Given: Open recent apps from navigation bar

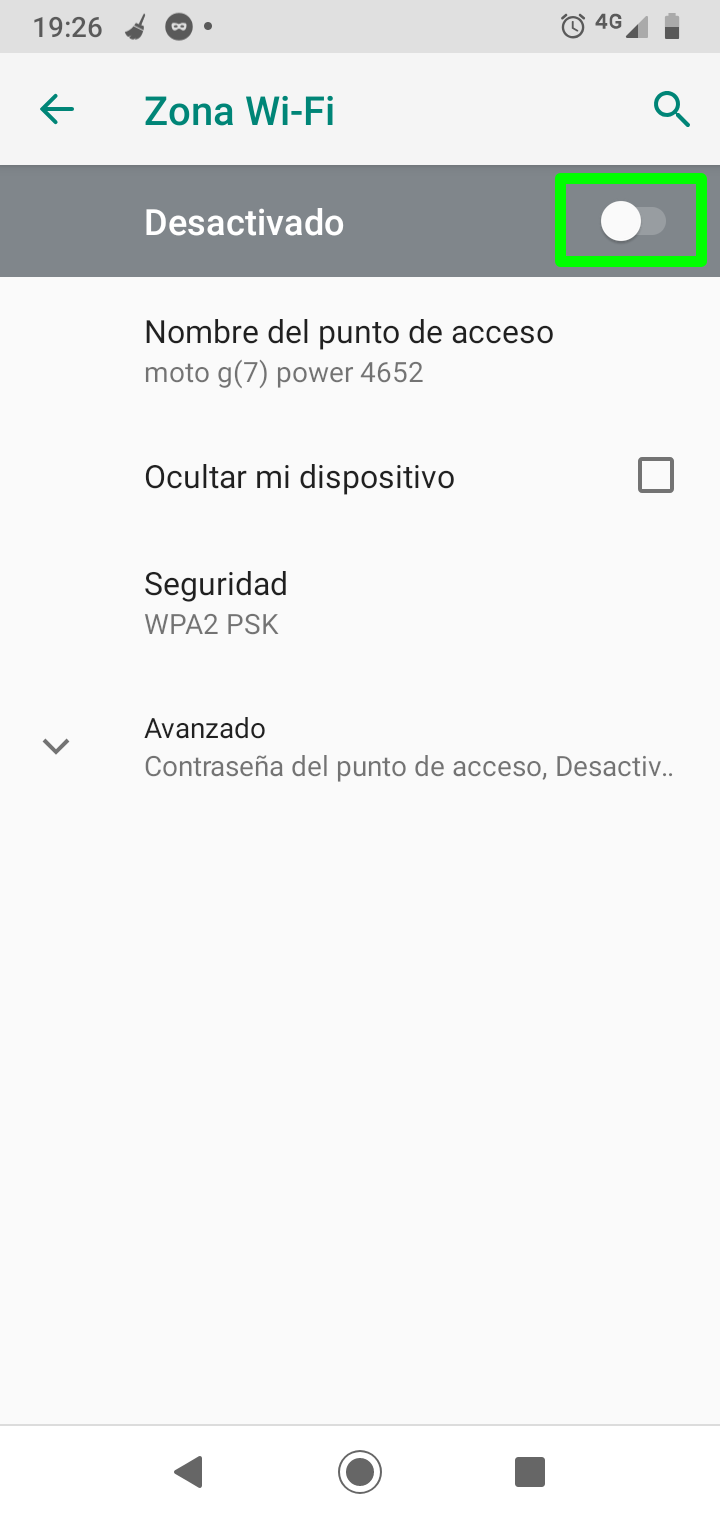Looking at the screenshot, I should 529,1471.
